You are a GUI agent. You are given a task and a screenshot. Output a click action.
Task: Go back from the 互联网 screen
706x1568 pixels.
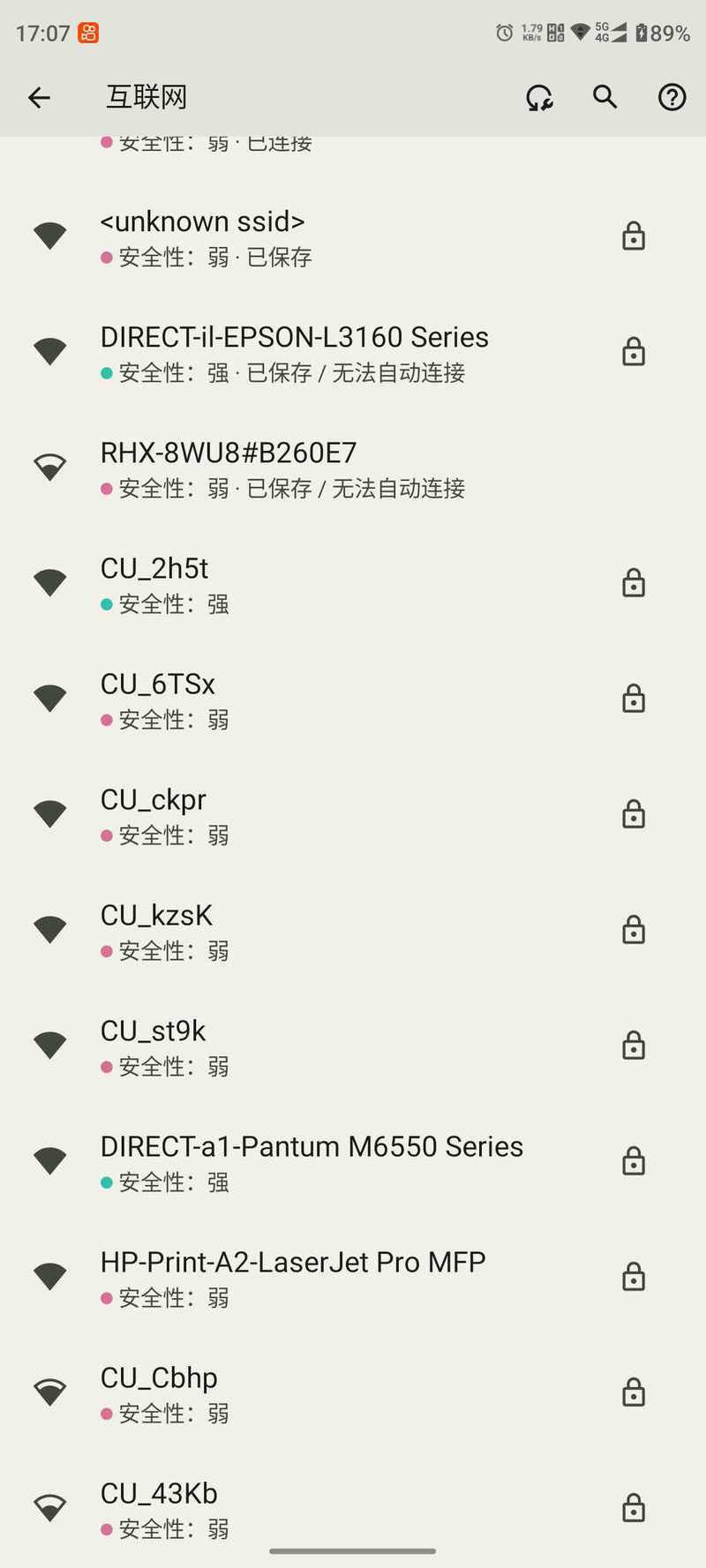click(39, 97)
